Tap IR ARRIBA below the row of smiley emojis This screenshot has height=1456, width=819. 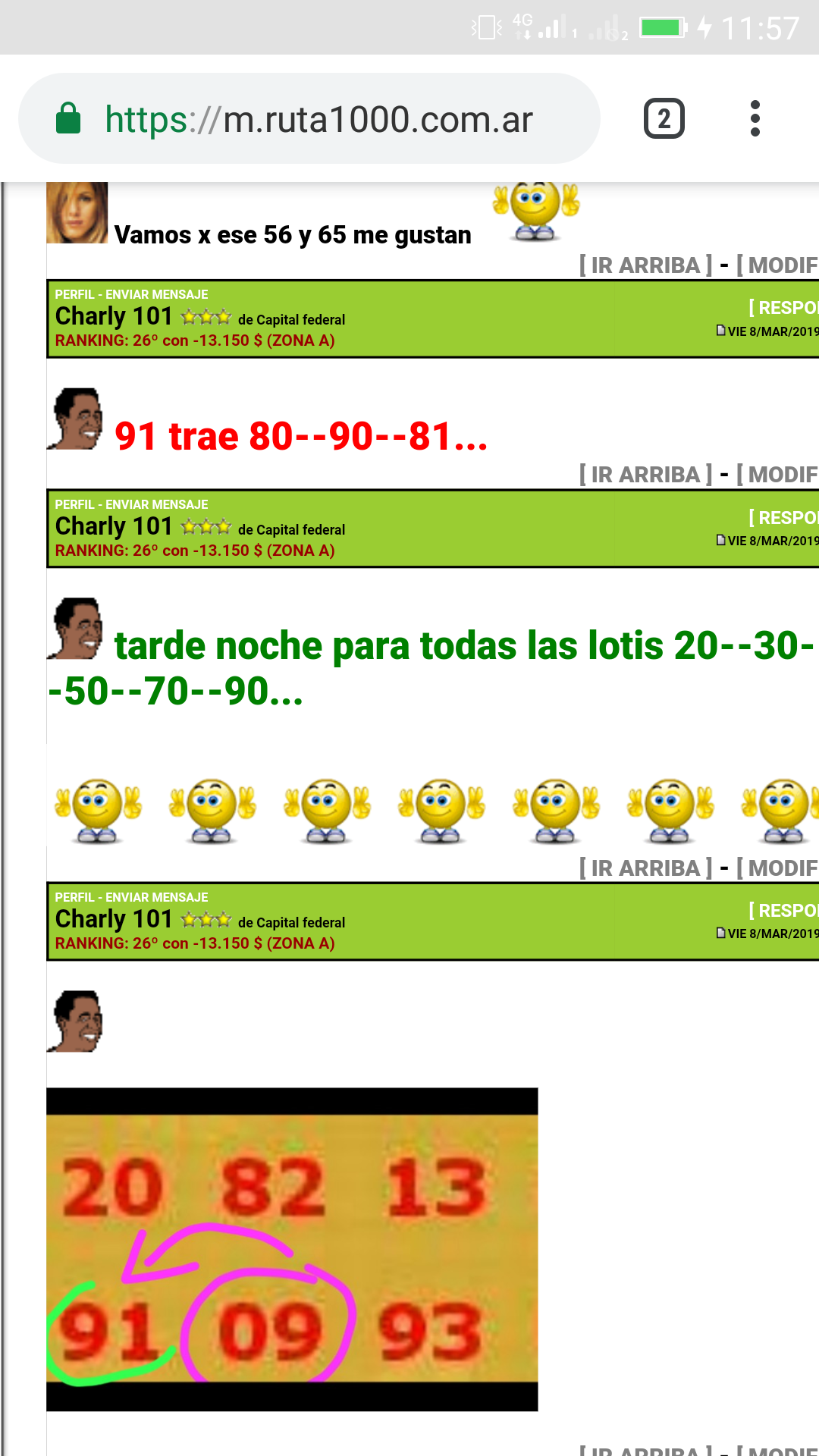tap(645, 868)
